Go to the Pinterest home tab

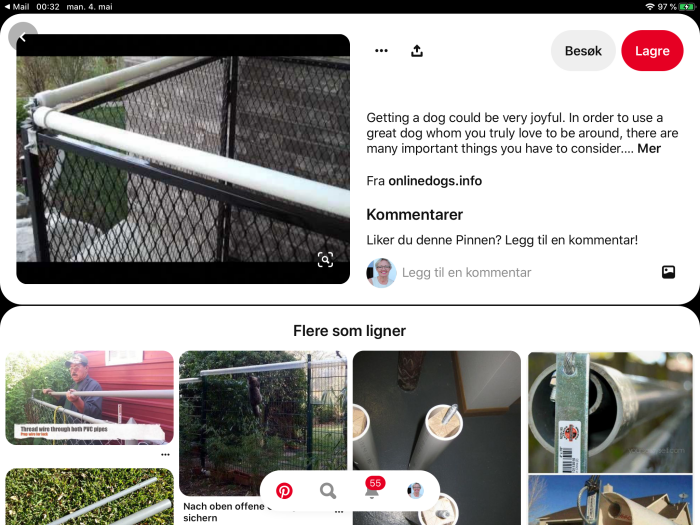[285, 491]
